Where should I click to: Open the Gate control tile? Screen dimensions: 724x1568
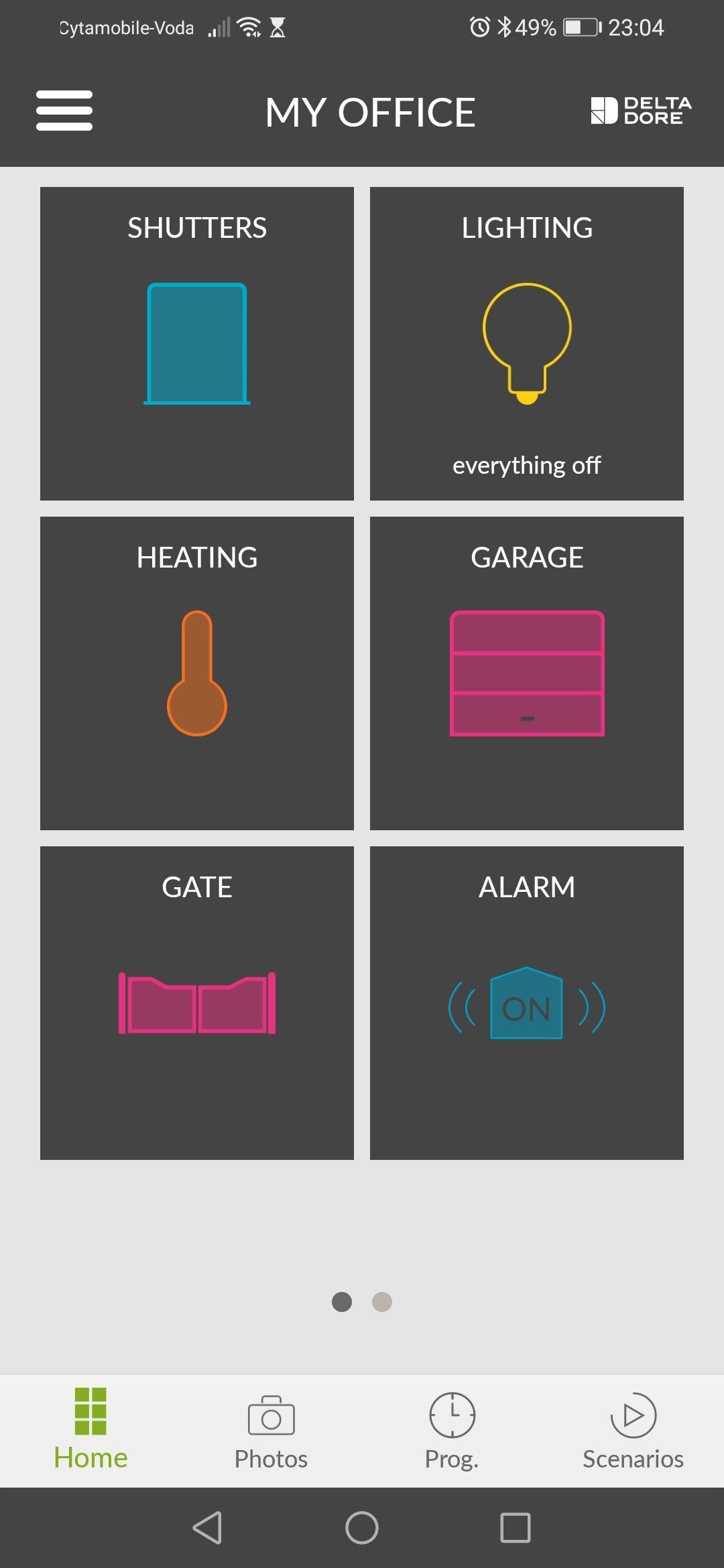click(197, 1002)
